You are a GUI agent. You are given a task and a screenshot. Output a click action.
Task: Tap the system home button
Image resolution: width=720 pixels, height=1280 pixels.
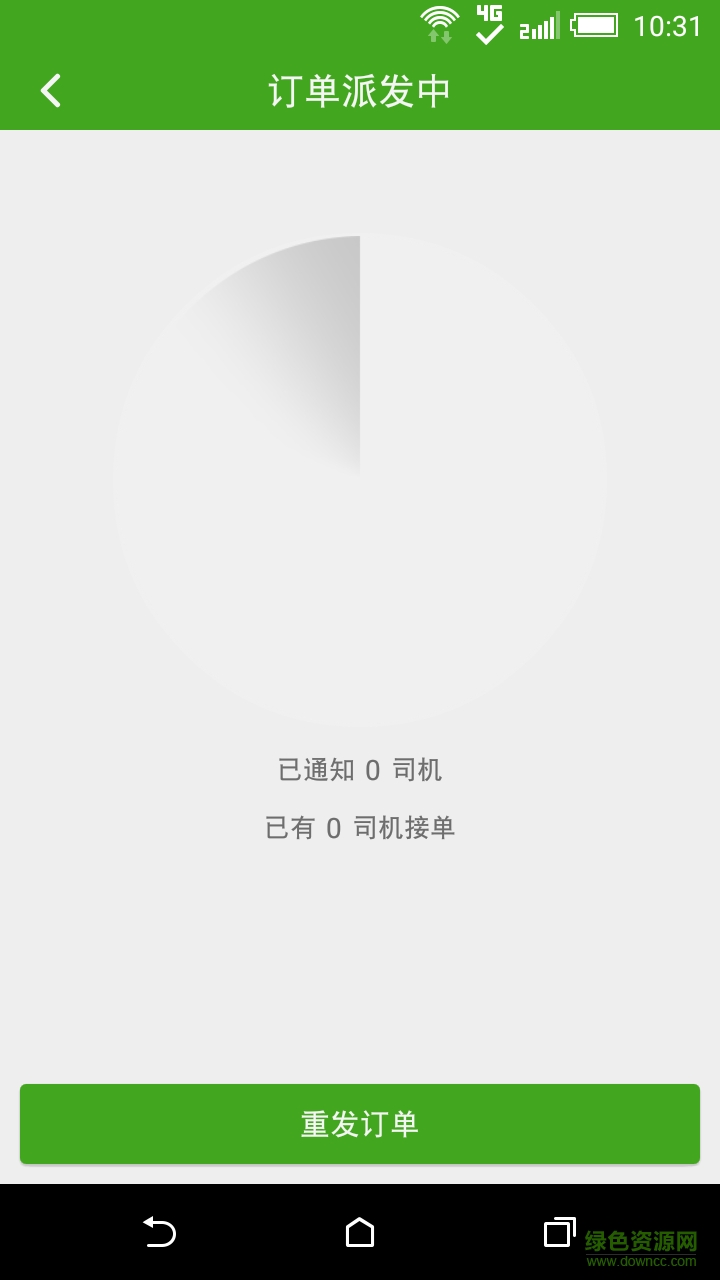pyautogui.click(x=360, y=1232)
